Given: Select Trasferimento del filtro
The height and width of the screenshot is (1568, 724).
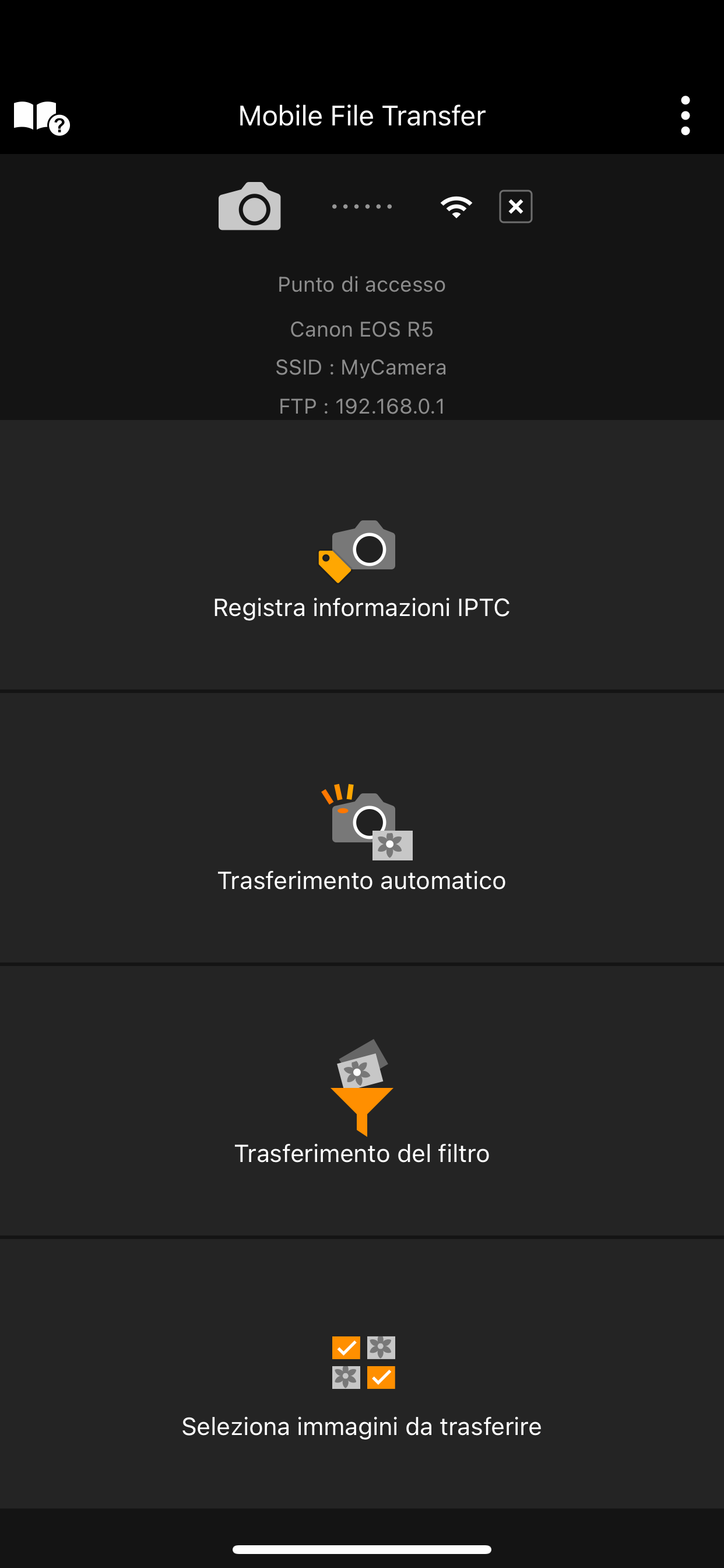Looking at the screenshot, I should click(362, 1151).
